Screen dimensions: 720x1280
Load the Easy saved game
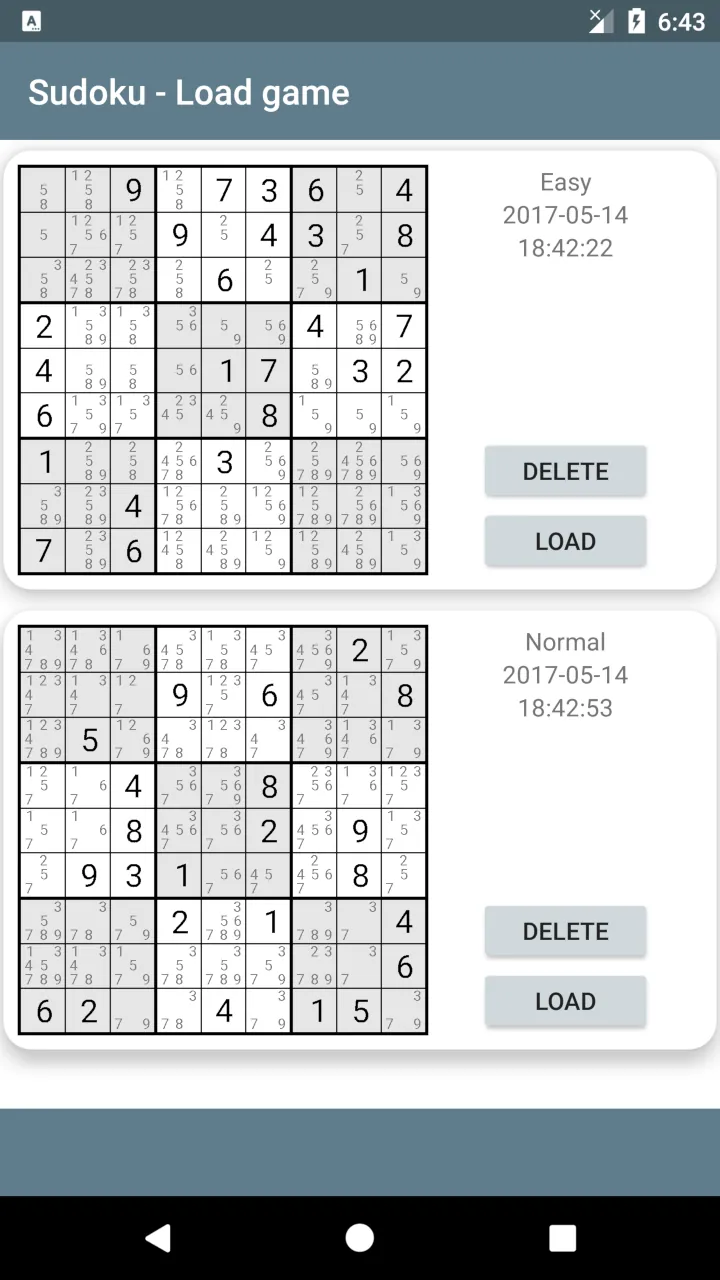(x=565, y=541)
